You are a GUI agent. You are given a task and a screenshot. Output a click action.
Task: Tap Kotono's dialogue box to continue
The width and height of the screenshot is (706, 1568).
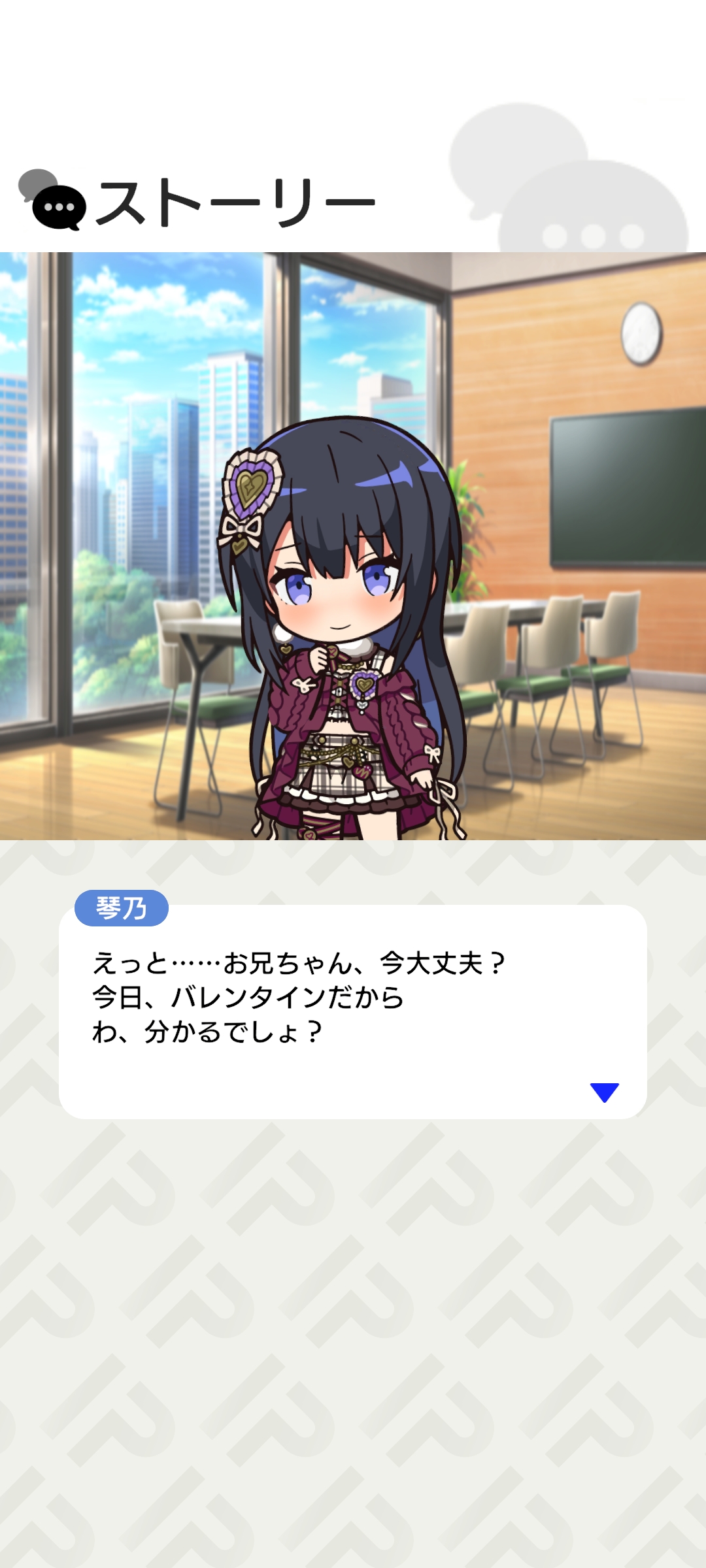[353, 1012]
